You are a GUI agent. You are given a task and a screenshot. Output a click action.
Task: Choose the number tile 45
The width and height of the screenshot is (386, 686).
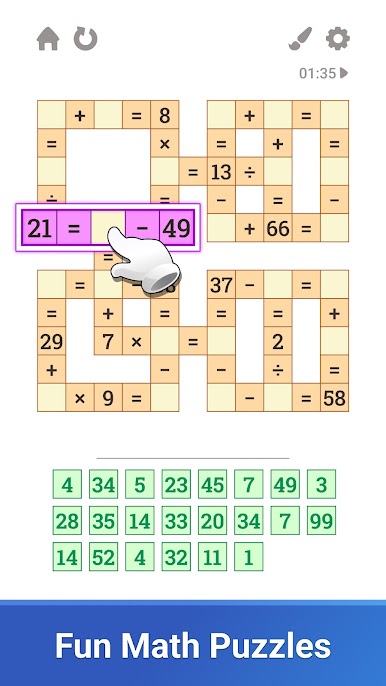(212, 484)
